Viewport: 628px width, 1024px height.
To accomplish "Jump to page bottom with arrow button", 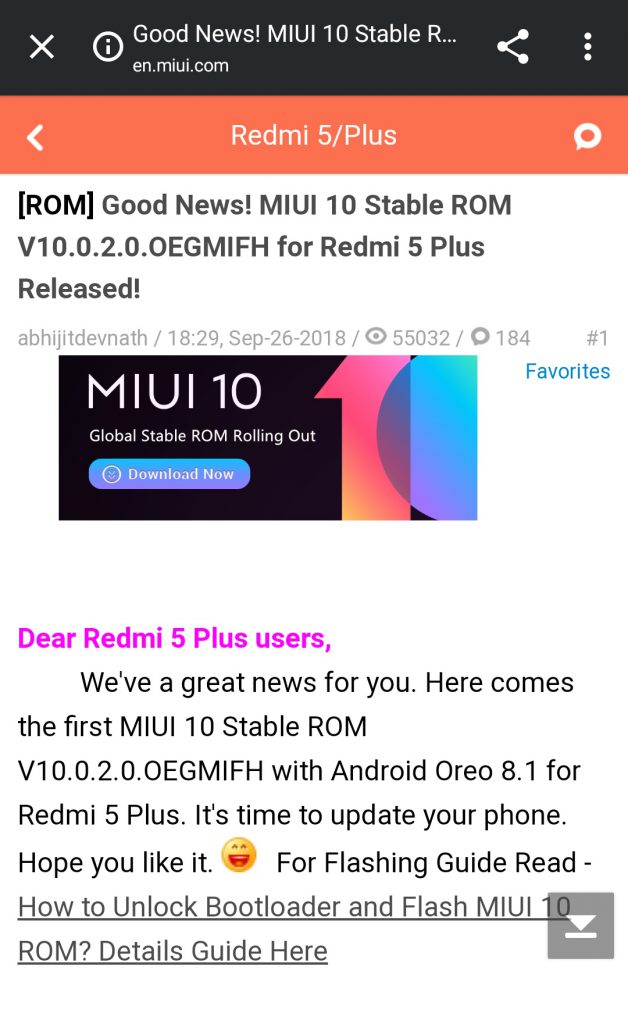I will point(580,926).
